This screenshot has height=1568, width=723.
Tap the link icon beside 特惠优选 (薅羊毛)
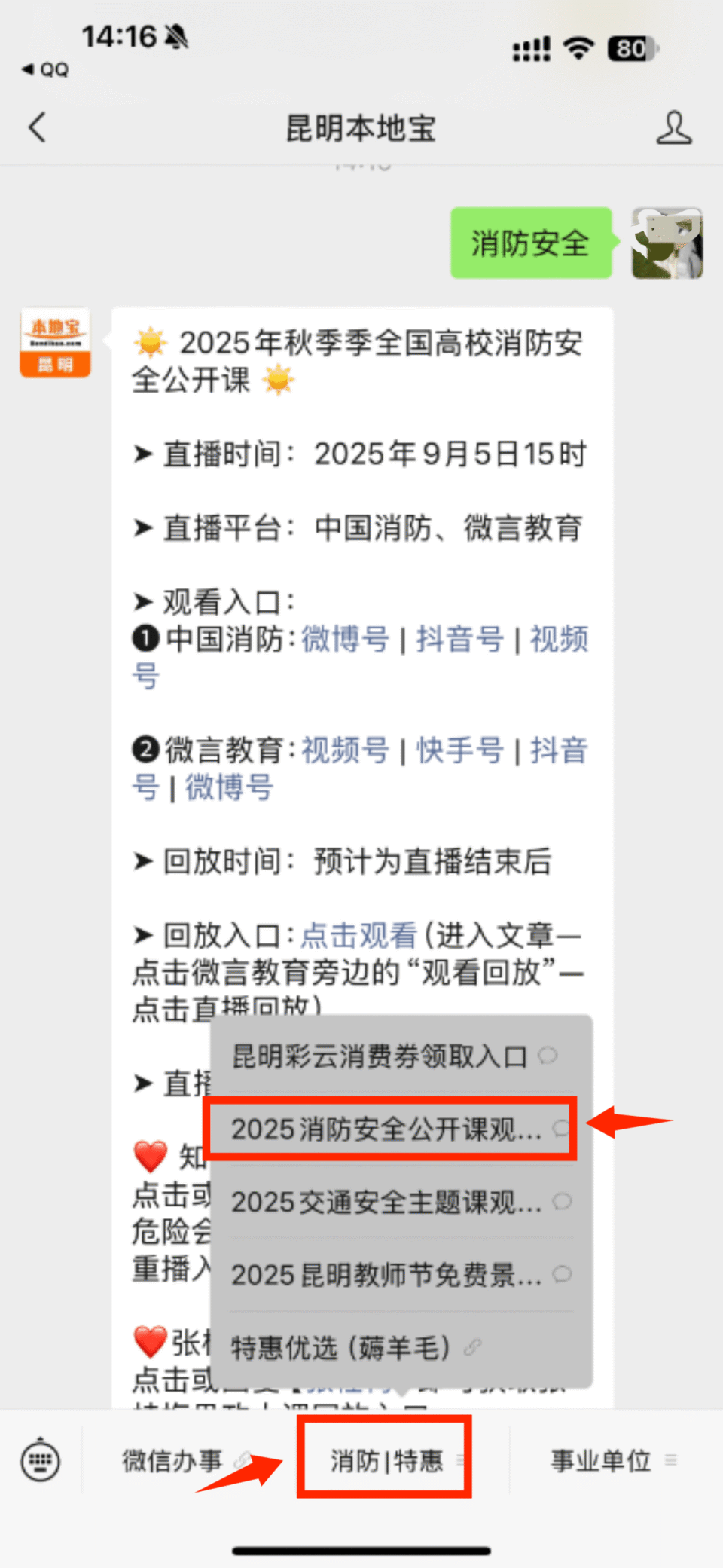pyautogui.click(x=472, y=1346)
